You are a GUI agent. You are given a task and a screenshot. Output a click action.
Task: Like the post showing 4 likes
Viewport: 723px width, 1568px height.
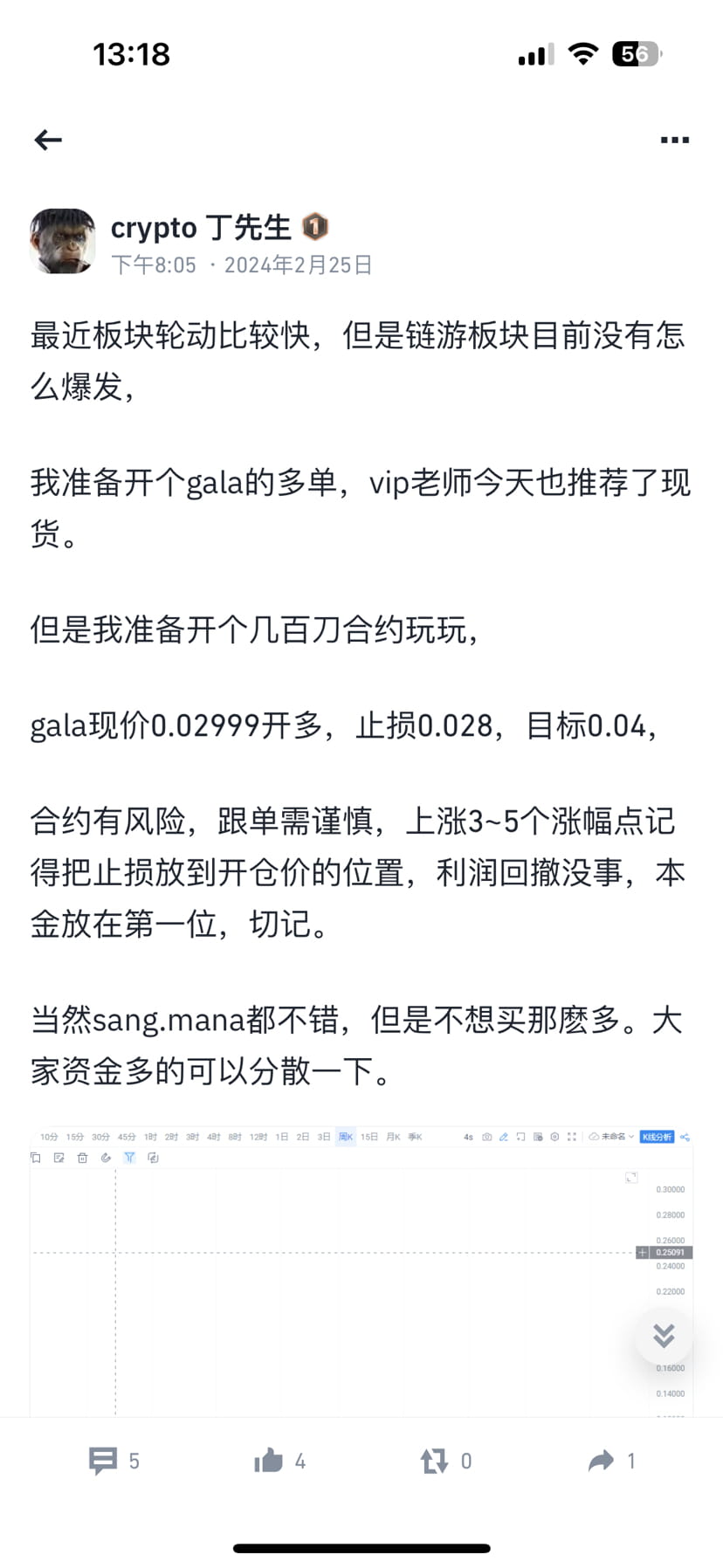[269, 1460]
